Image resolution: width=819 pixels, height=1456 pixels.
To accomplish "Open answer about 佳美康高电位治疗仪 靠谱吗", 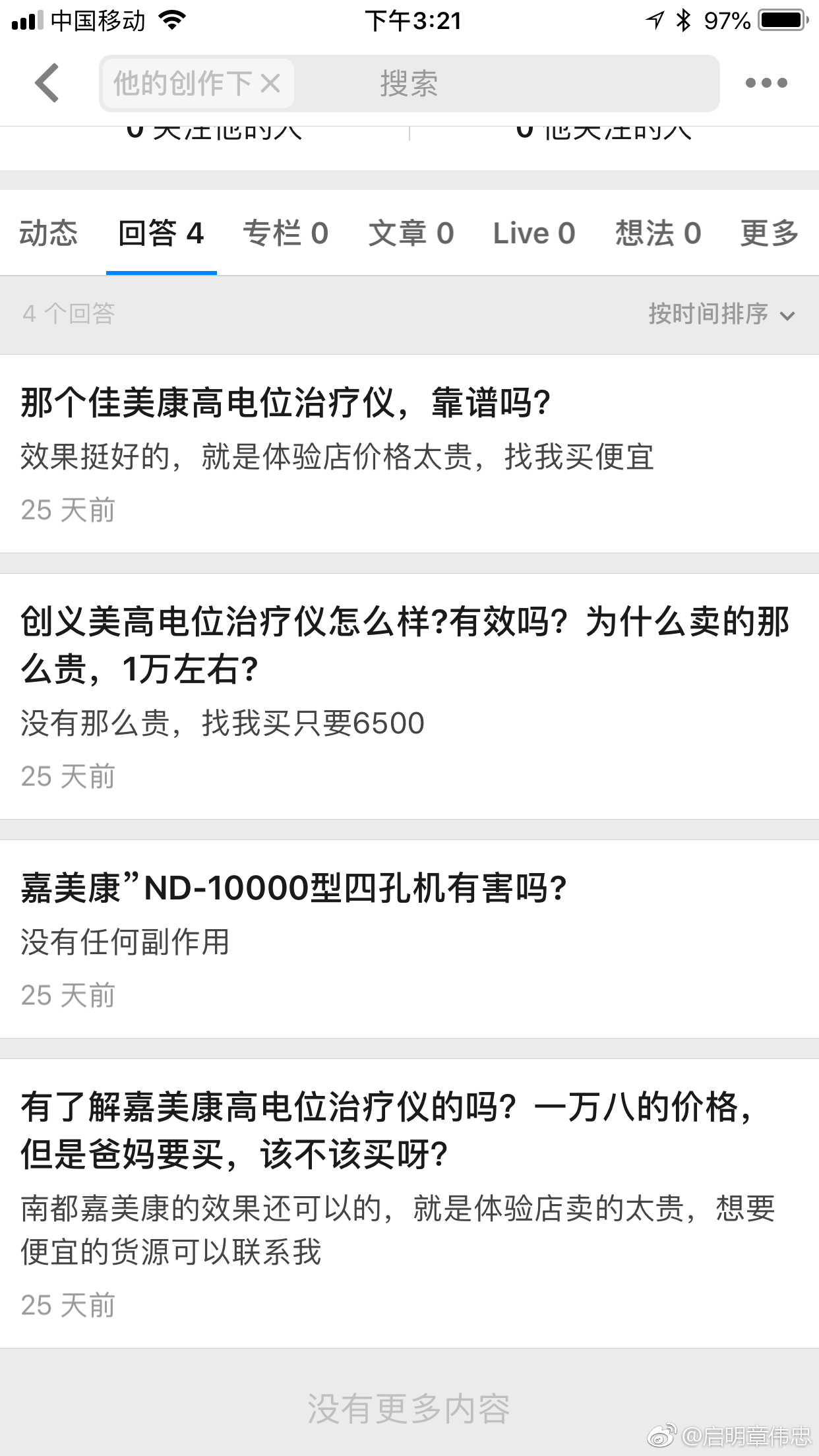I will 286,402.
